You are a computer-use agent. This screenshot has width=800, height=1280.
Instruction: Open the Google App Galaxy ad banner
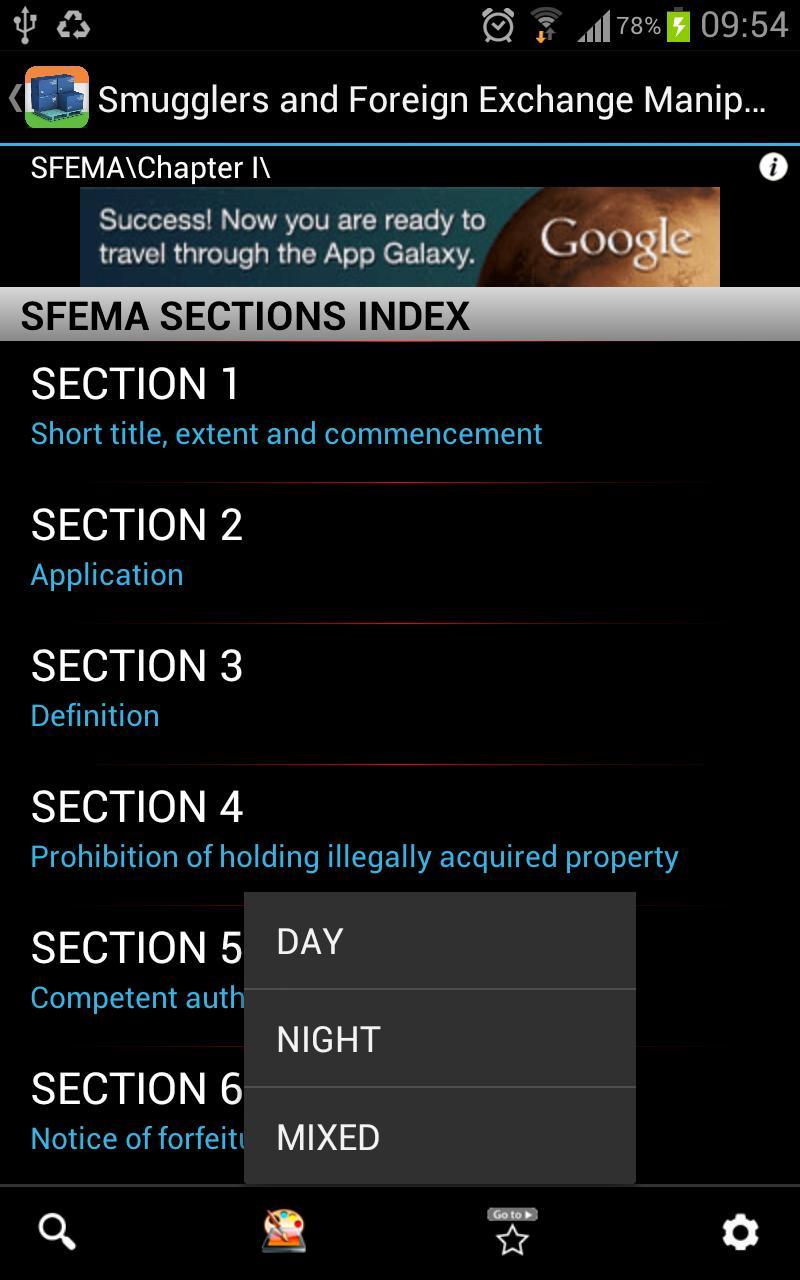pyautogui.click(x=400, y=237)
